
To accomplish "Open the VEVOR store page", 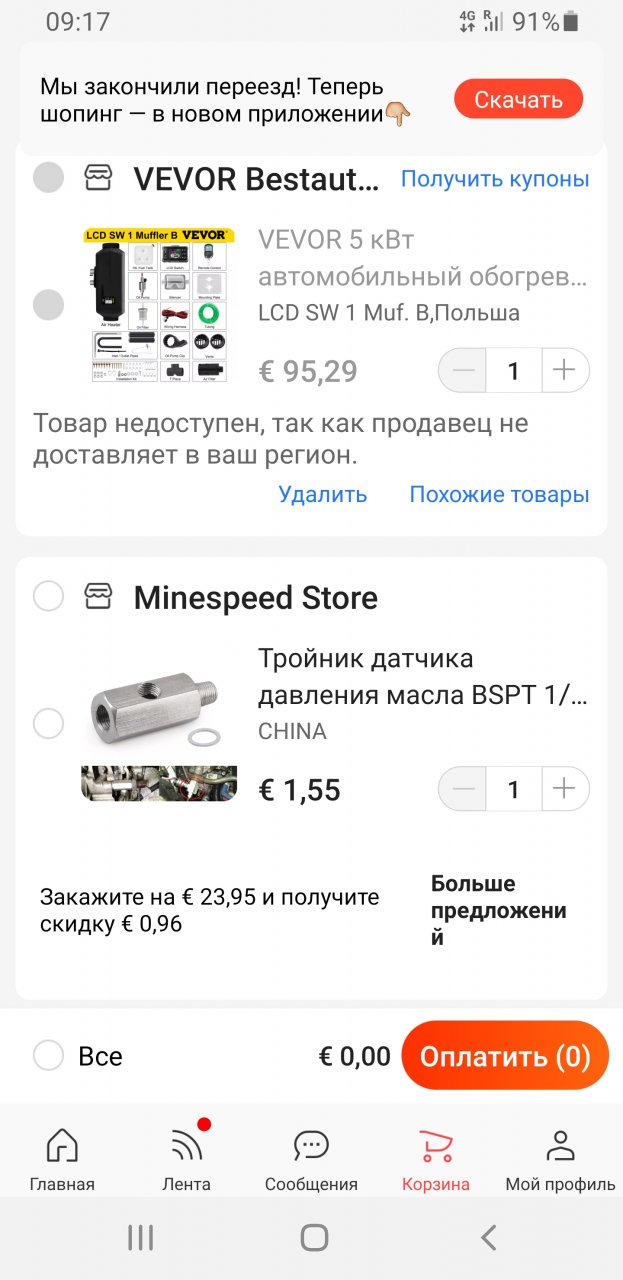I will pos(256,179).
